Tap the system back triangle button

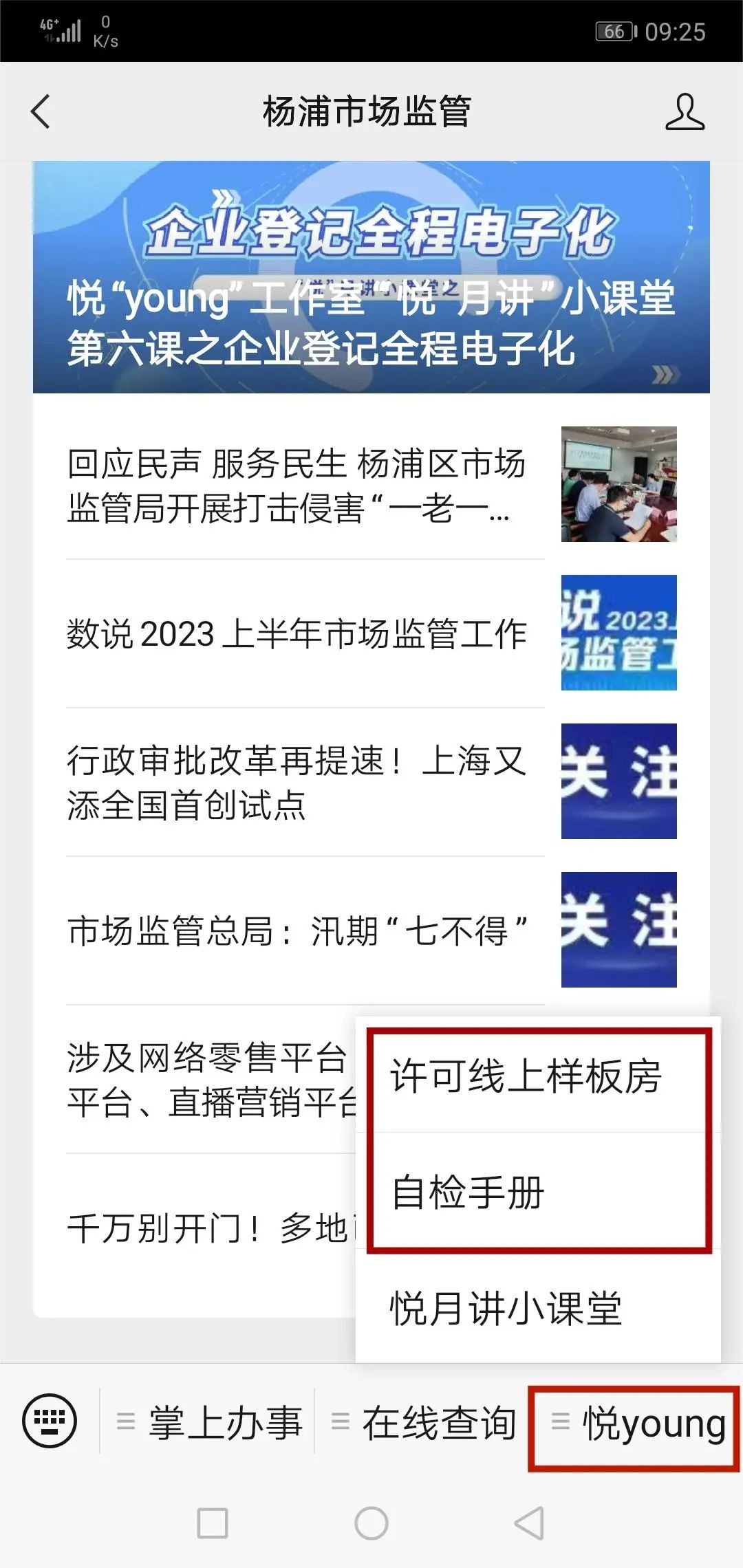pos(530,1523)
